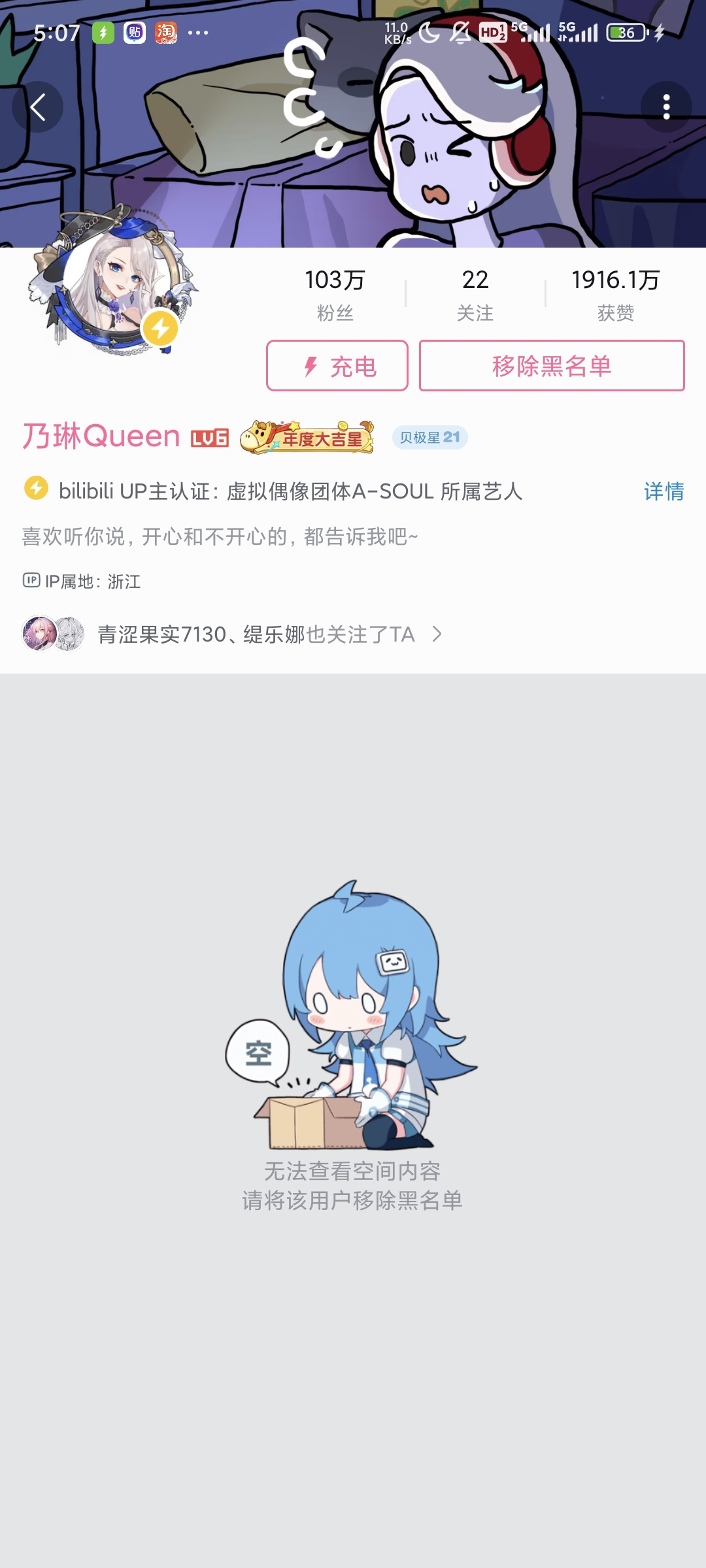Tap the 充电 charge button
This screenshot has width=706, height=1568.
[x=337, y=366]
